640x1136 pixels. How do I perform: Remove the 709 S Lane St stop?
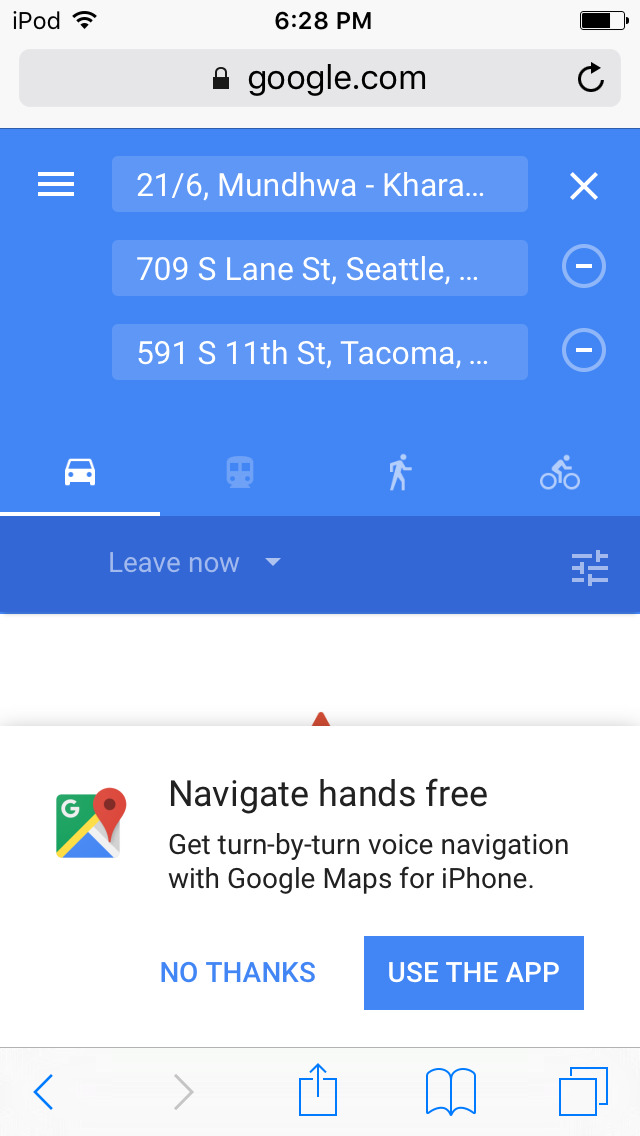click(x=584, y=267)
